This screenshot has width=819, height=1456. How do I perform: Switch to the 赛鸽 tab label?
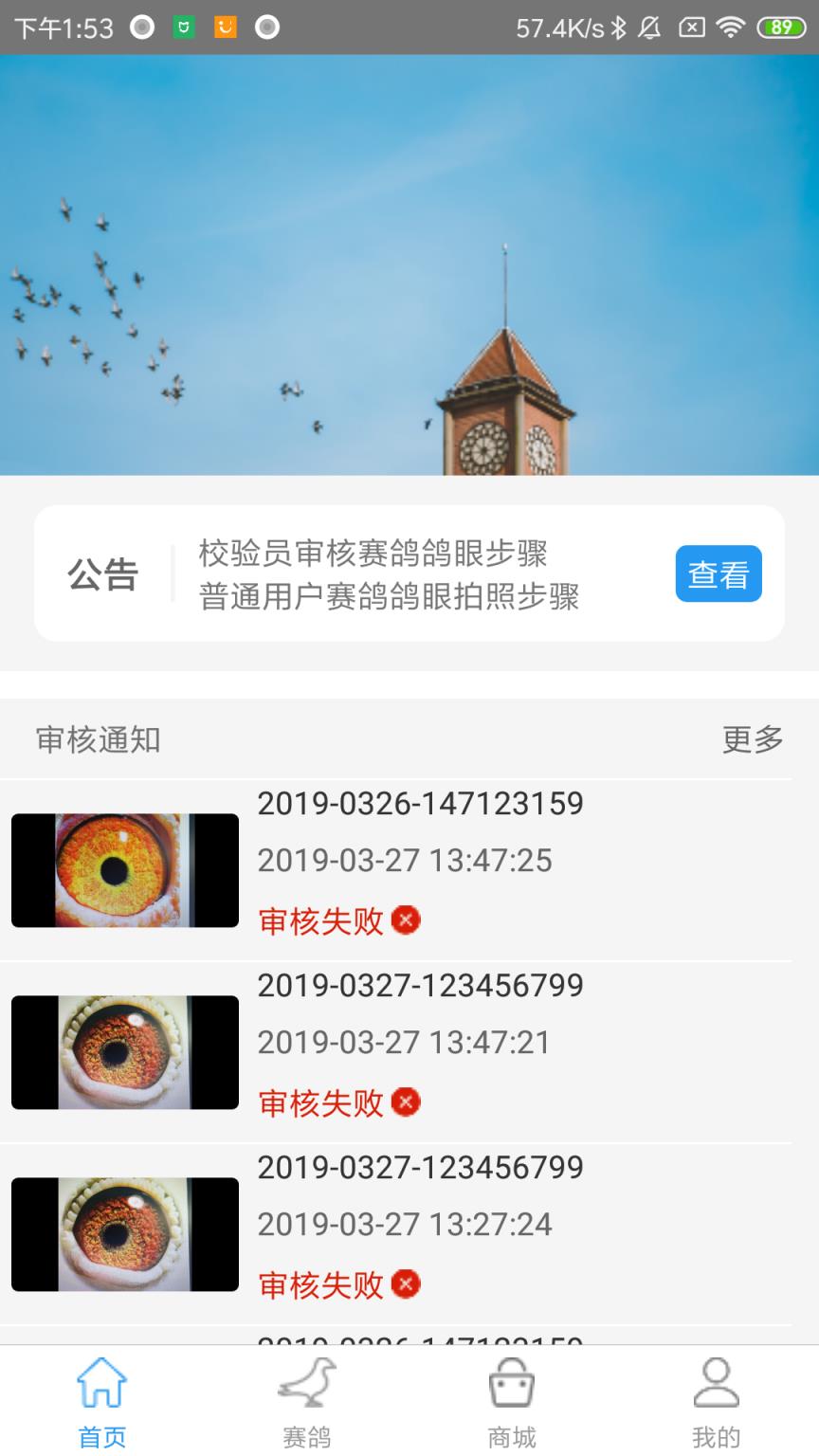coord(306,1437)
